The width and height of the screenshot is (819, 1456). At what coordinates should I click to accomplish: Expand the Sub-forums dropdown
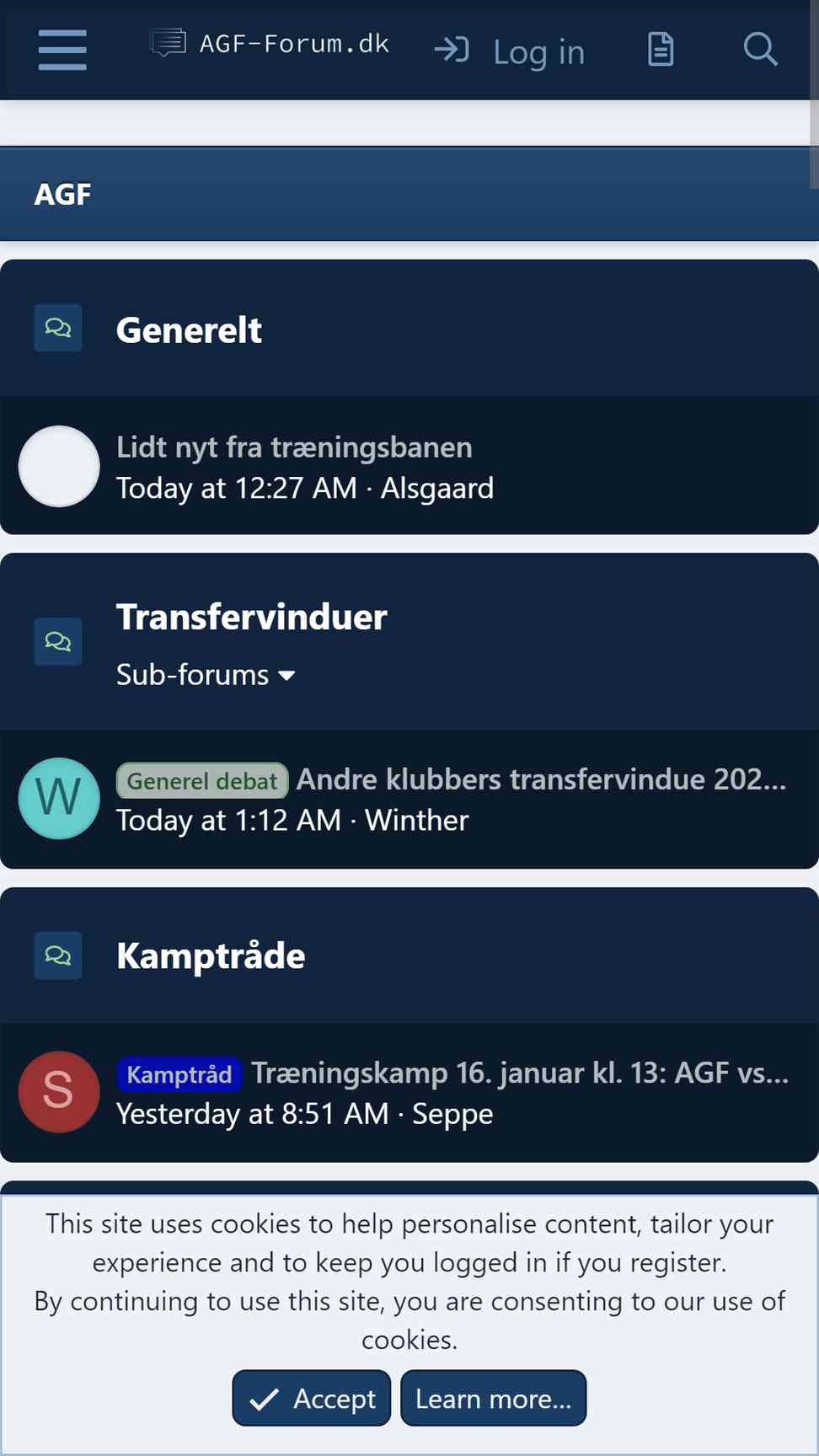(x=206, y=675)
